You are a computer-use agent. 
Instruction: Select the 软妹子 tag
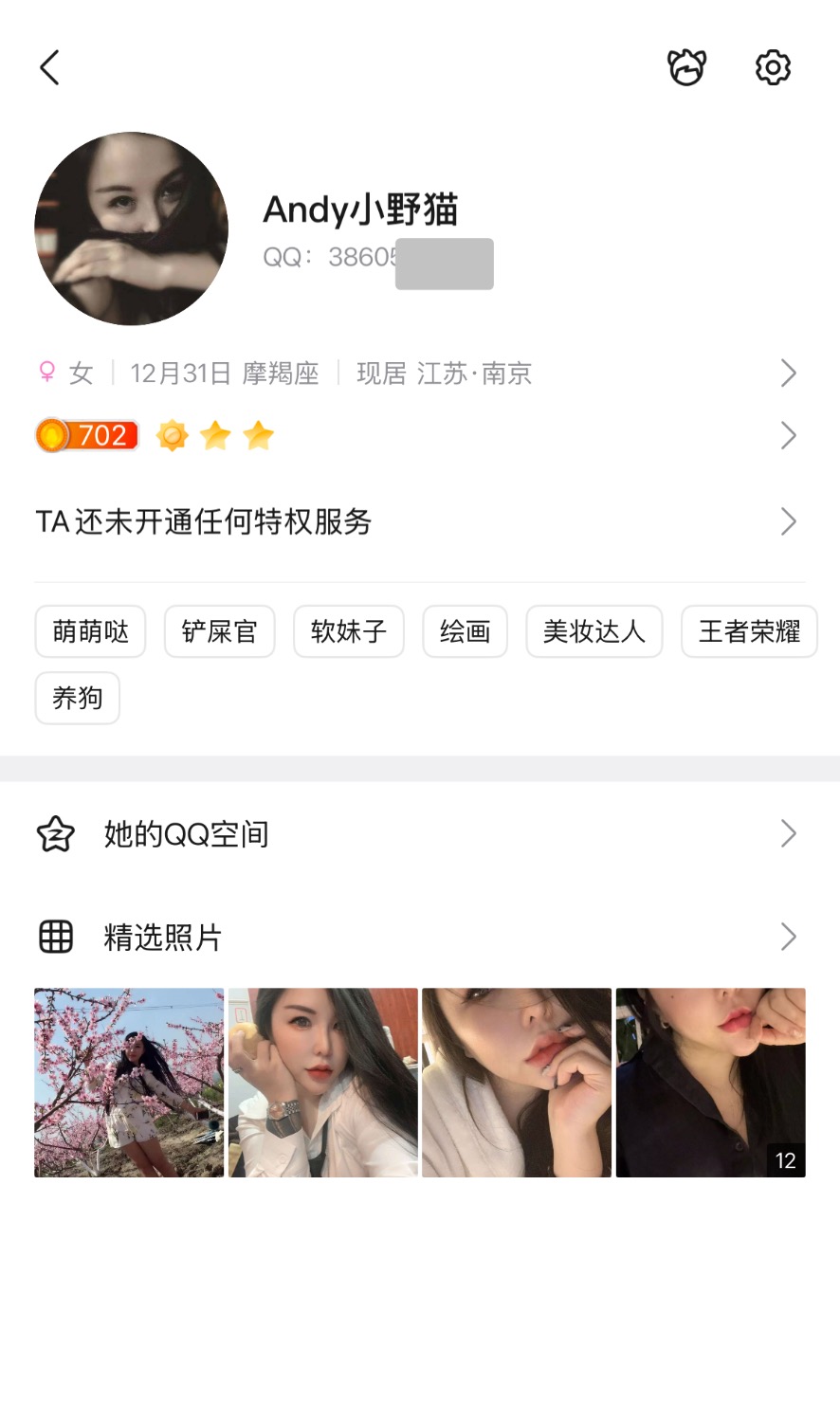(x=348, y=631)
